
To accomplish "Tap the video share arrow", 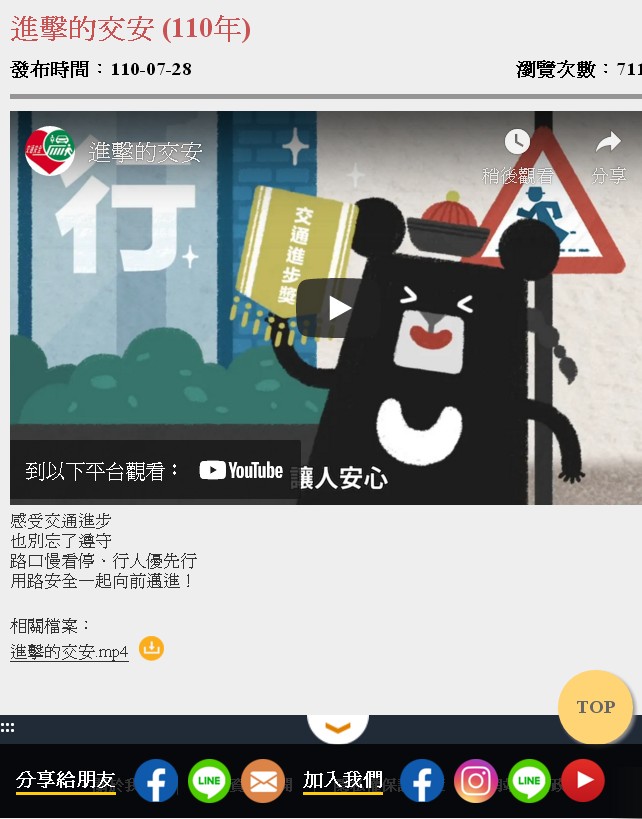I will click(x=608, y=153).
